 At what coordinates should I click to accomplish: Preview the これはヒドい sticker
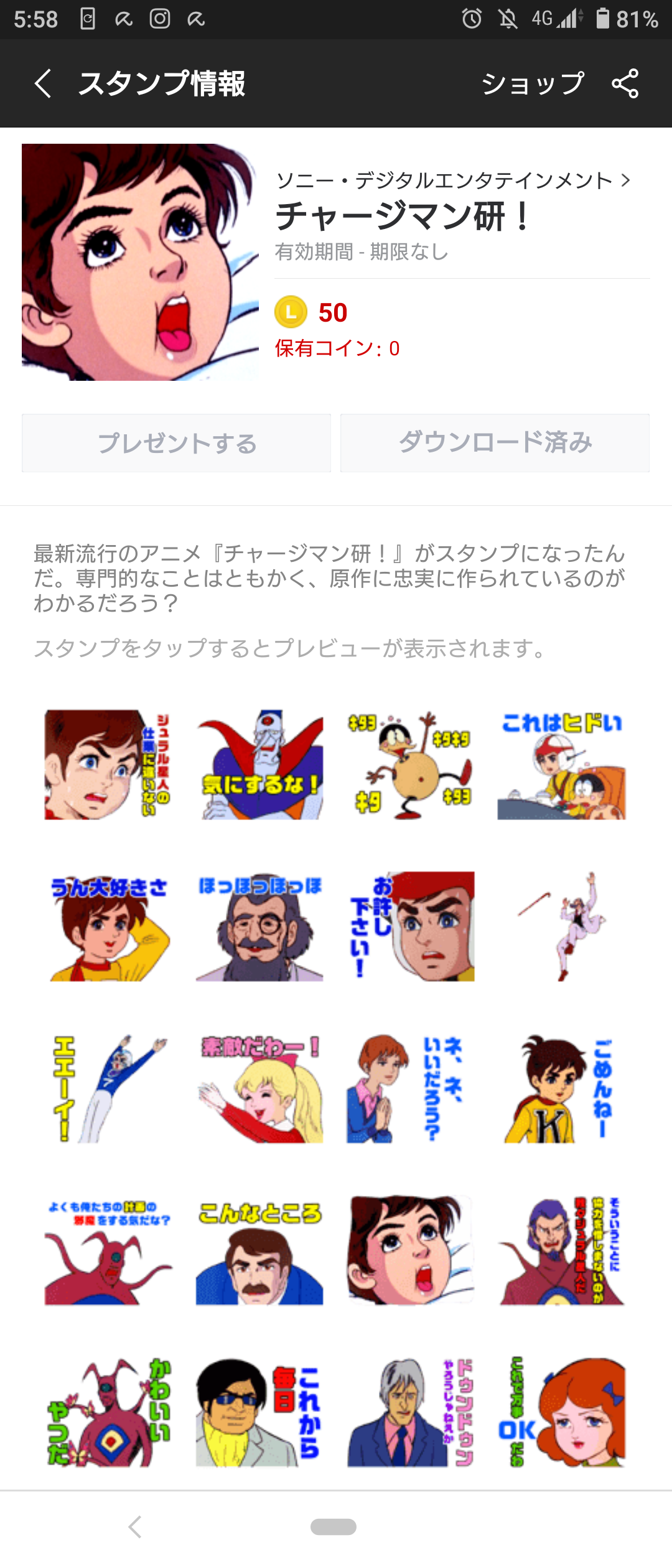561,765
